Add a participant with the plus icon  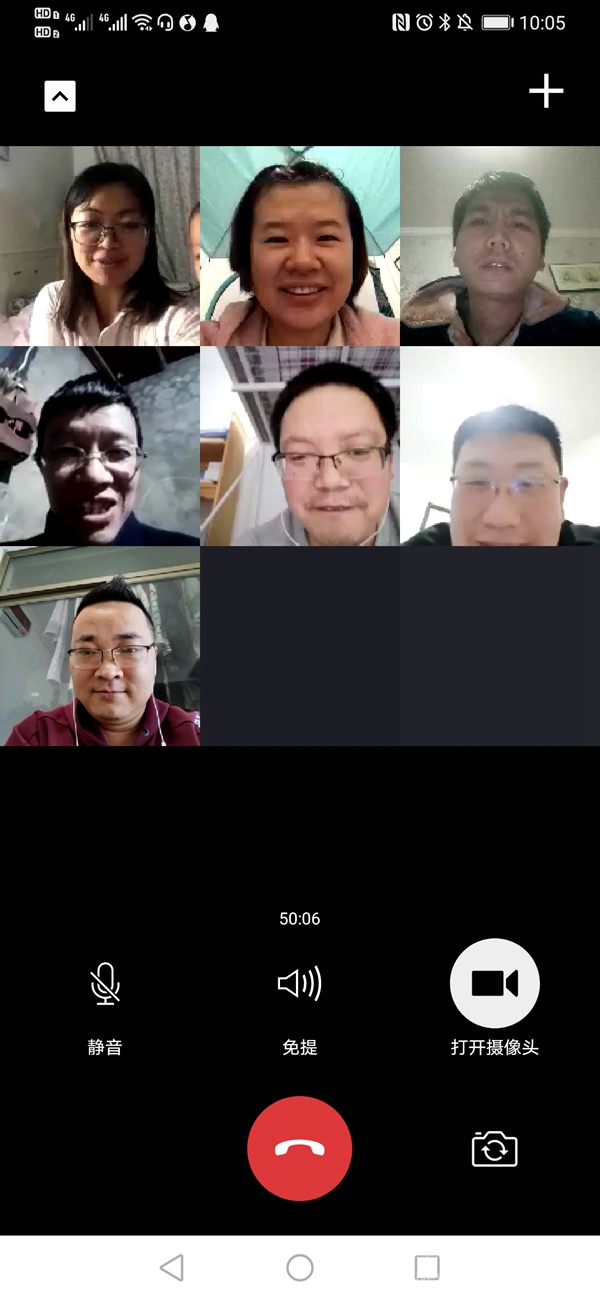click(x=546, y=92)
